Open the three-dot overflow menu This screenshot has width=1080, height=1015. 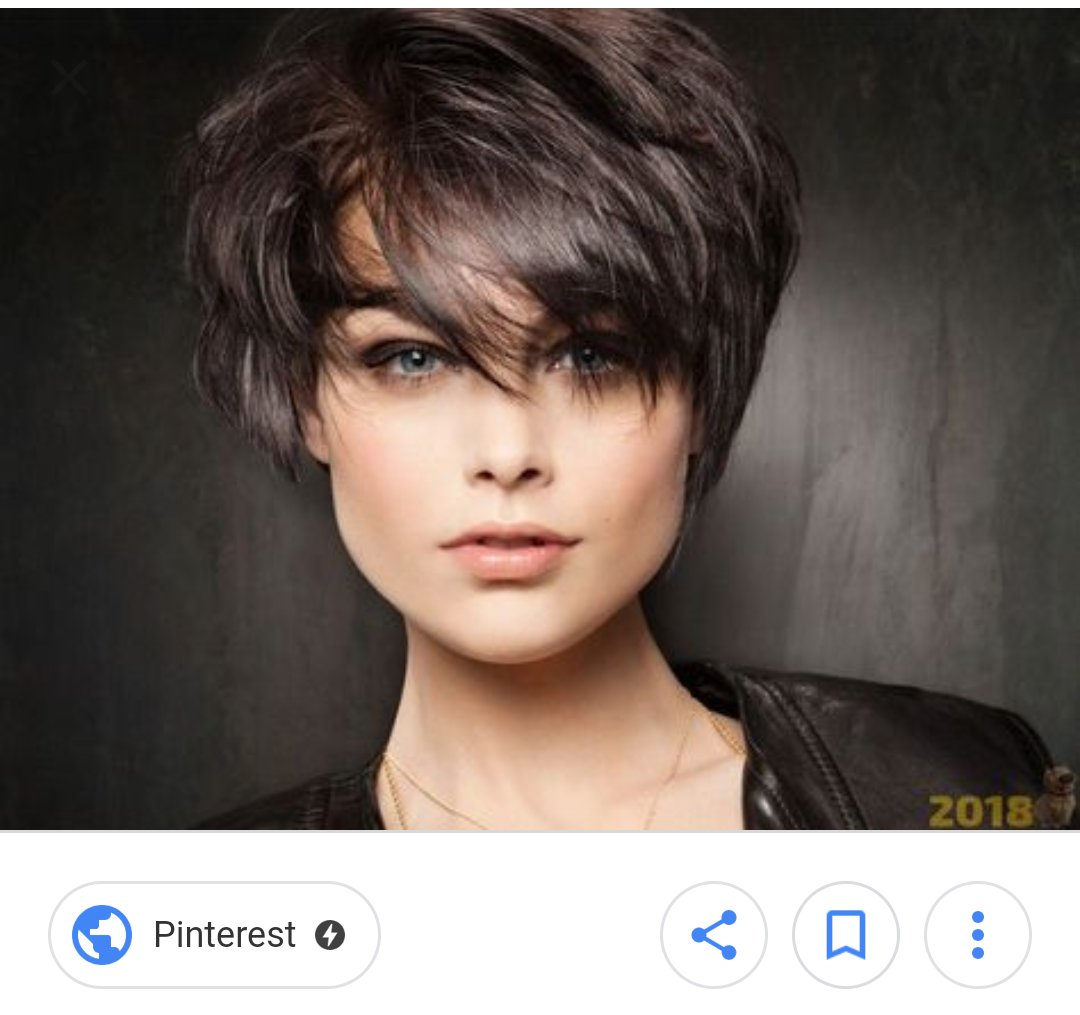tap(978, 935)
